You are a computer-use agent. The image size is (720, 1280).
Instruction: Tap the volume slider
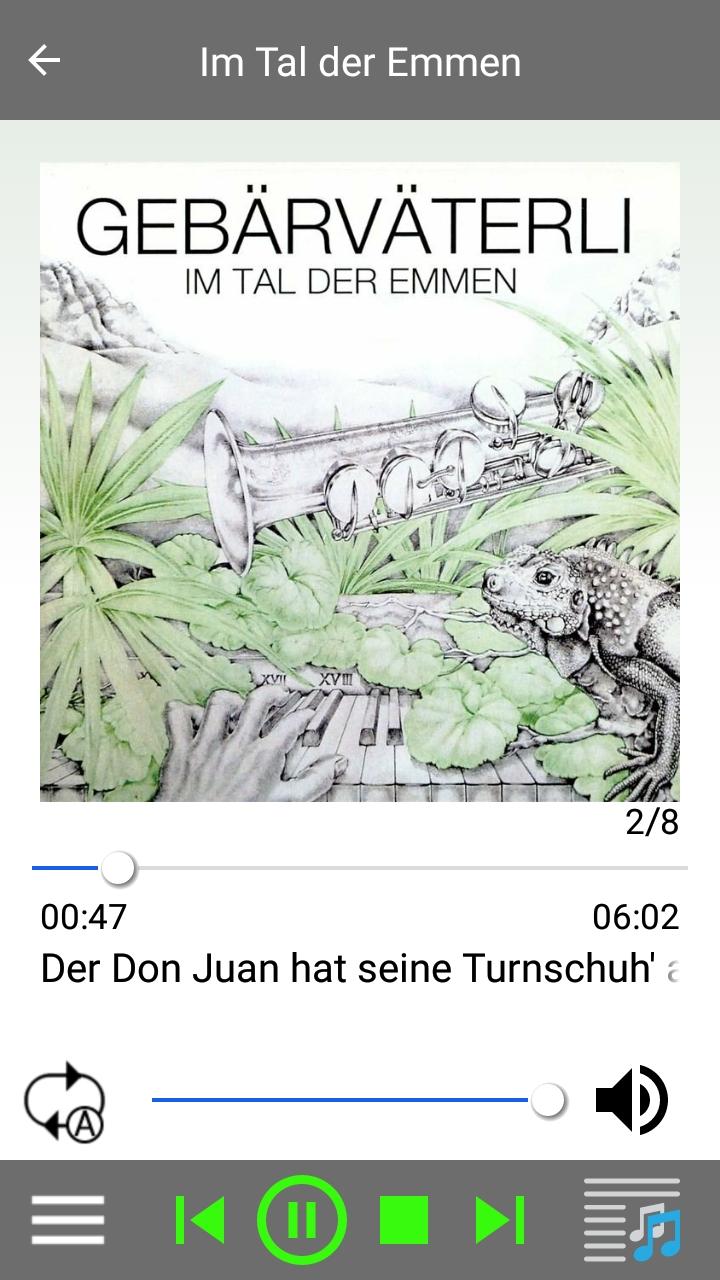pos(358,1100)
